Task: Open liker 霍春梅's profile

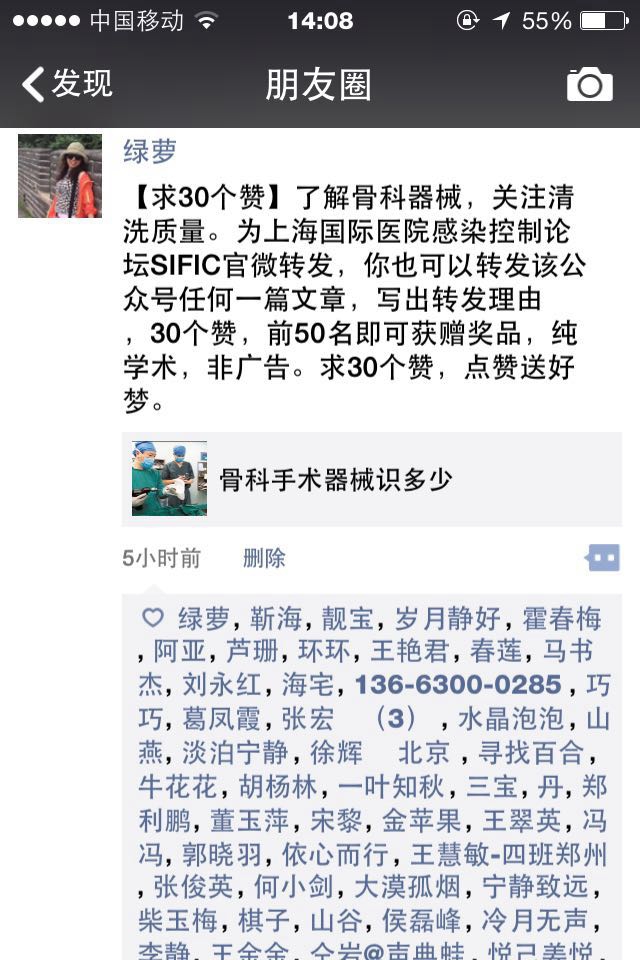Action: [x=562, y=618]
